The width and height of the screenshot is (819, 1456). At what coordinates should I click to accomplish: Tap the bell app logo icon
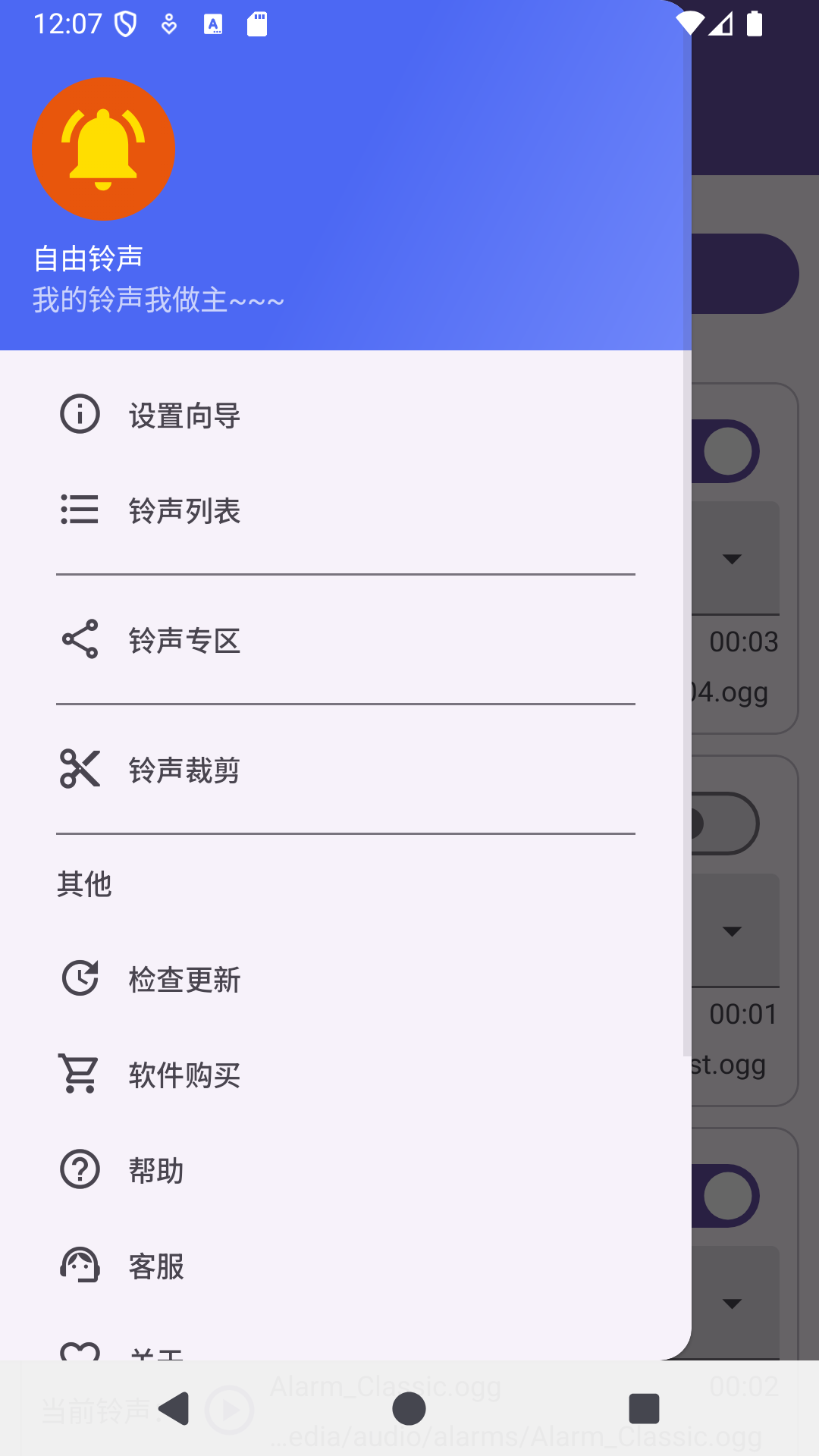[x=103, y=149]
